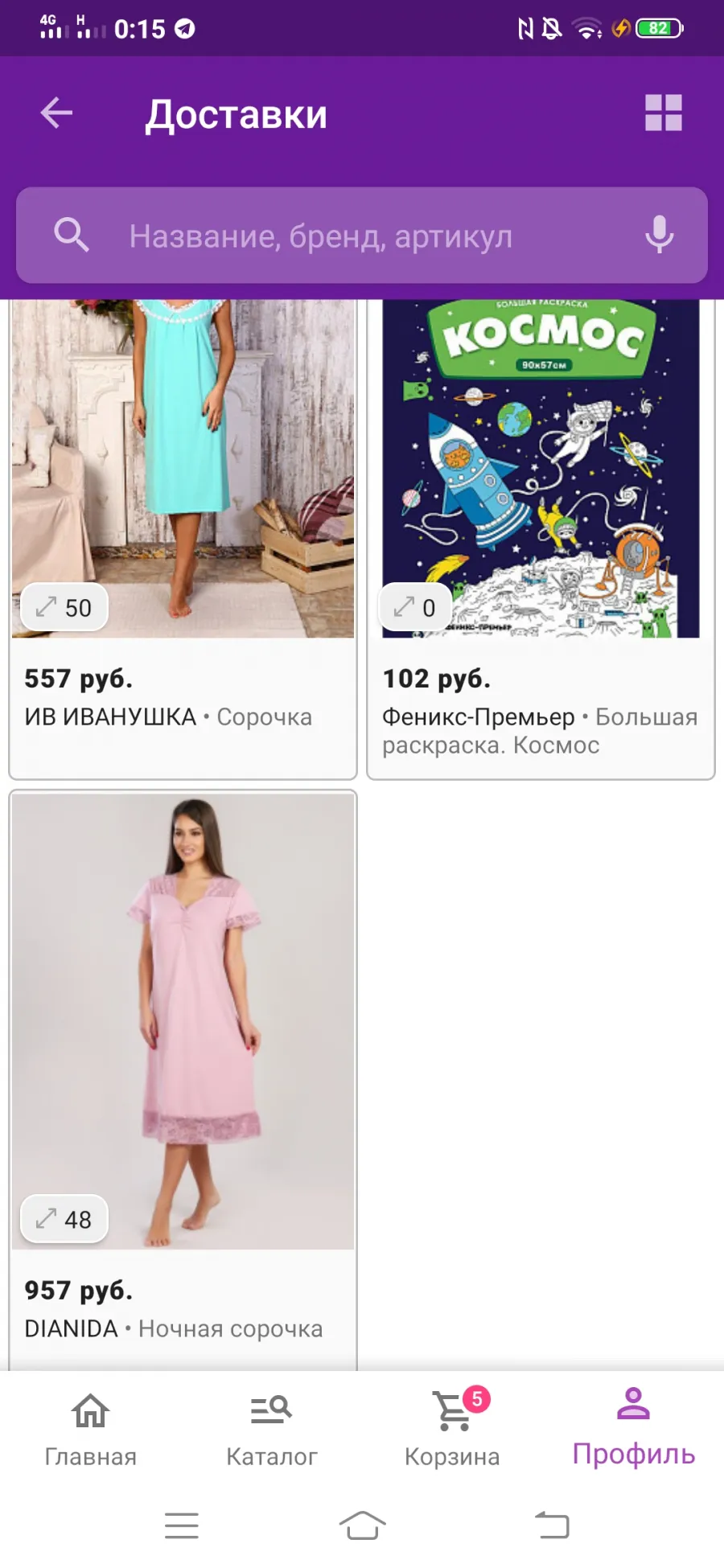Image resolution: width=724 pixels, height=1568 pixels.
Task: Tap the Название, бренд, артикул search field
Action: point(362,236)
